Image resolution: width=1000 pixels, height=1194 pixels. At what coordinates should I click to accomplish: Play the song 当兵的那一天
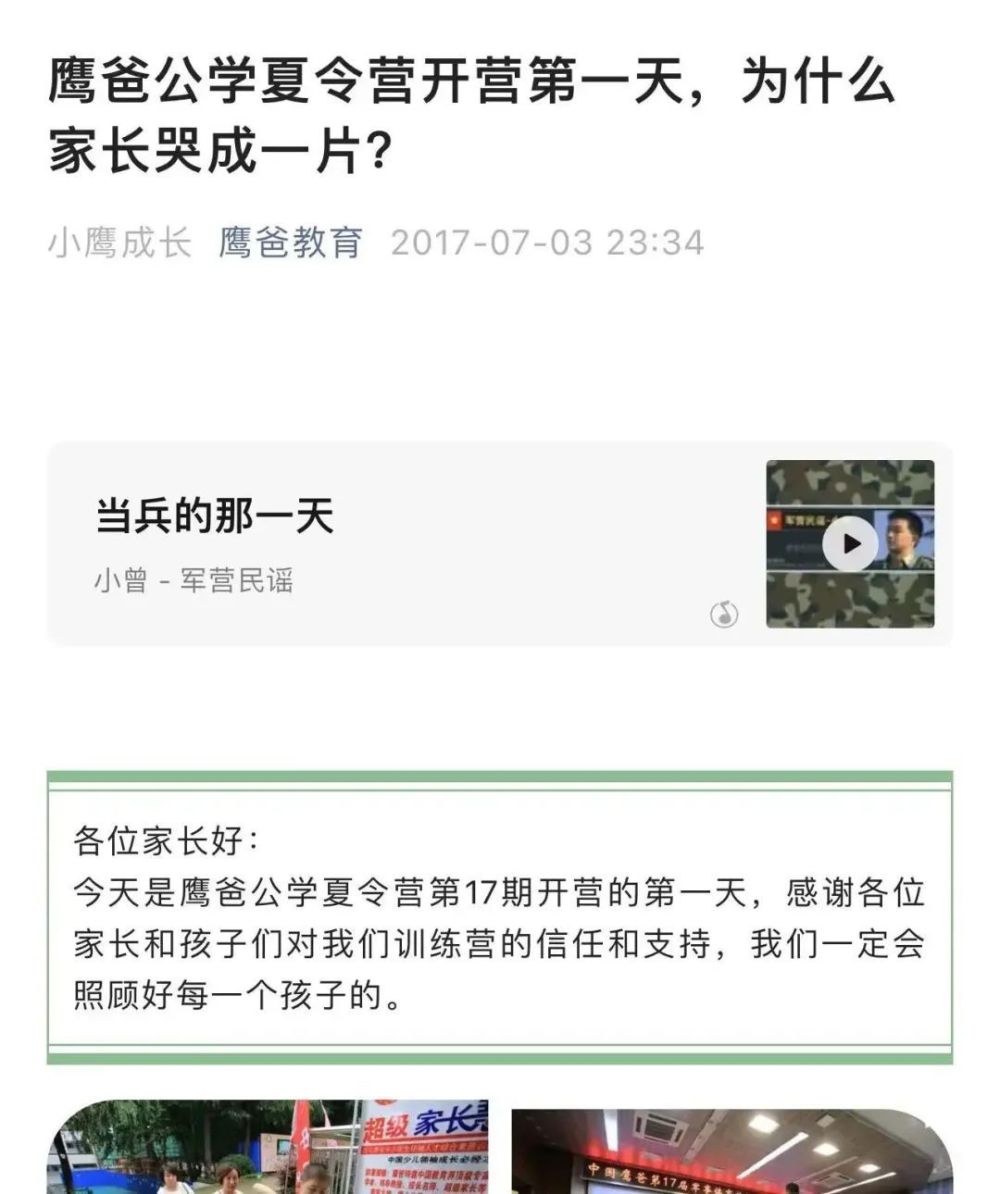click(x=850, y=544)
